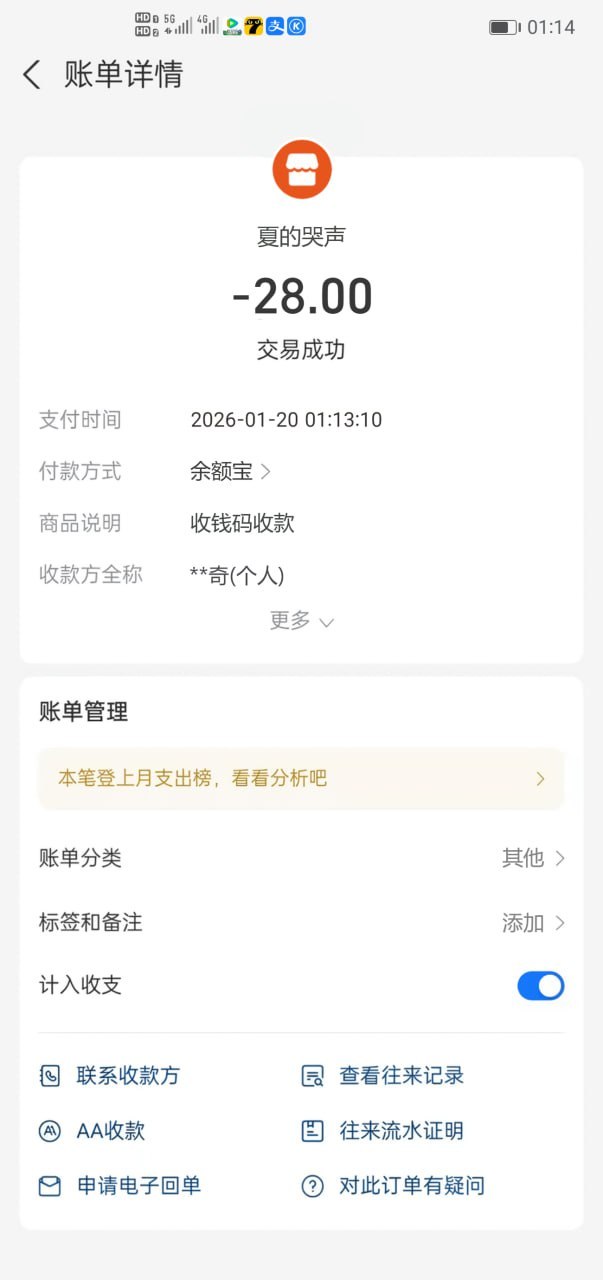Open 往来流水证明
This screenshot has height=1280, width=603.
click(383, 1131)
